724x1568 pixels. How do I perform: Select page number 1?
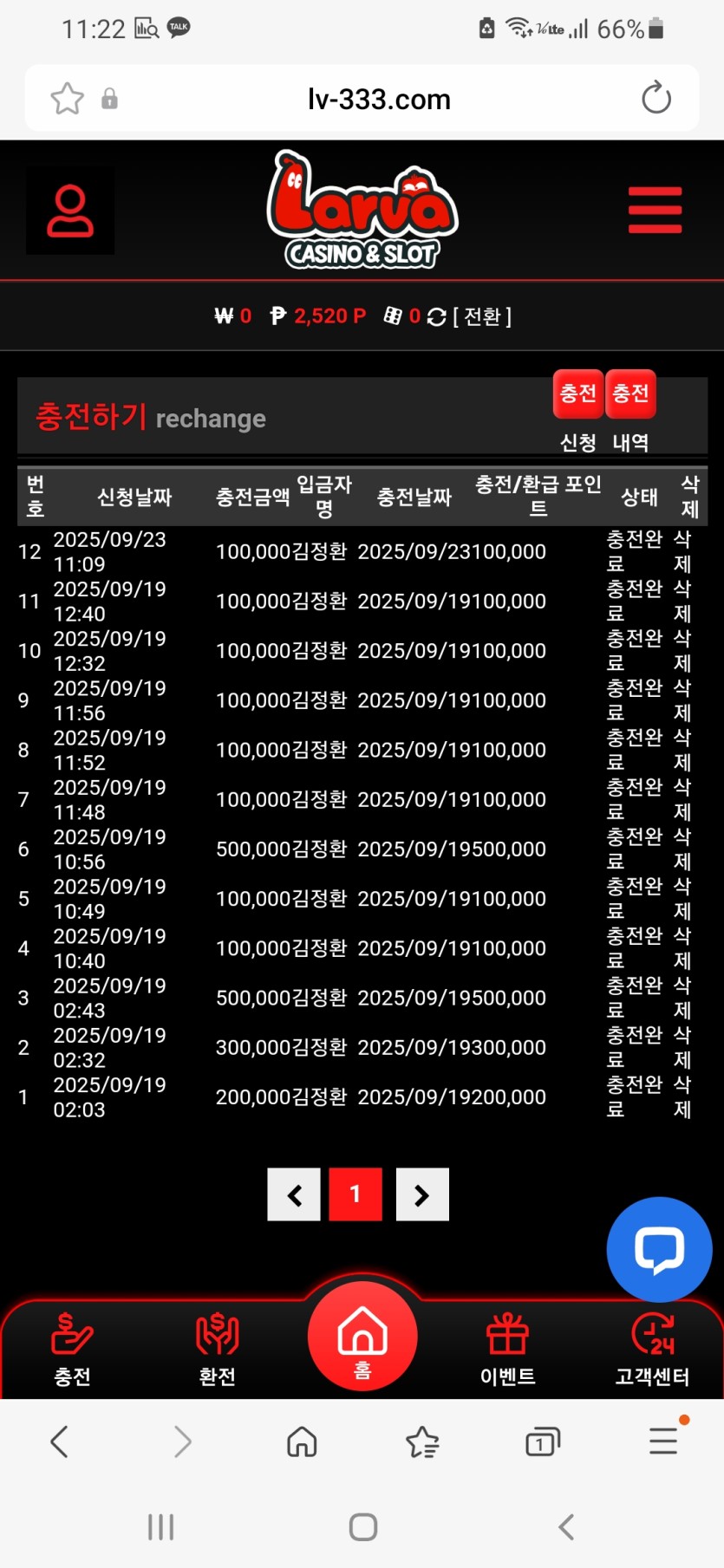355,1194
